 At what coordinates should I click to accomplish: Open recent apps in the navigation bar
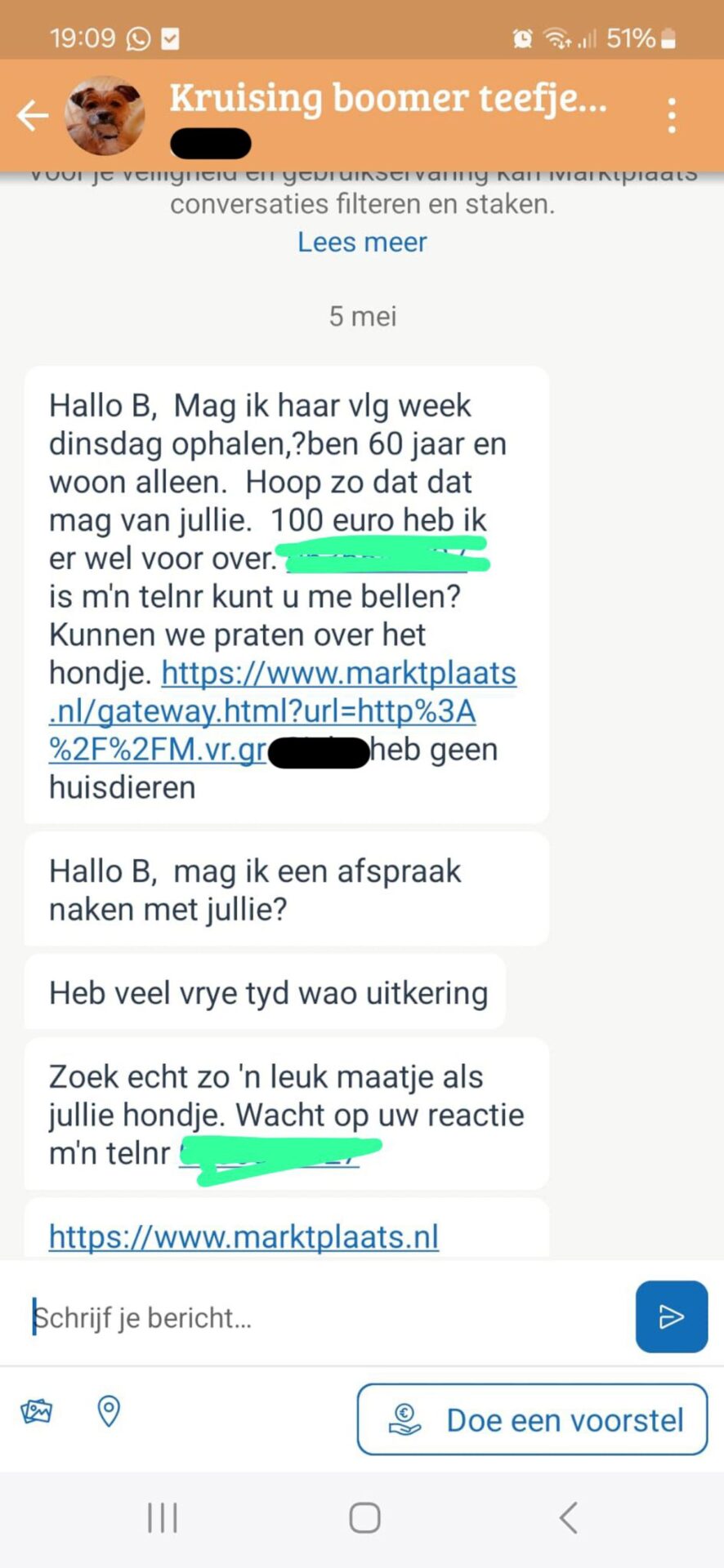(162, 1518)
